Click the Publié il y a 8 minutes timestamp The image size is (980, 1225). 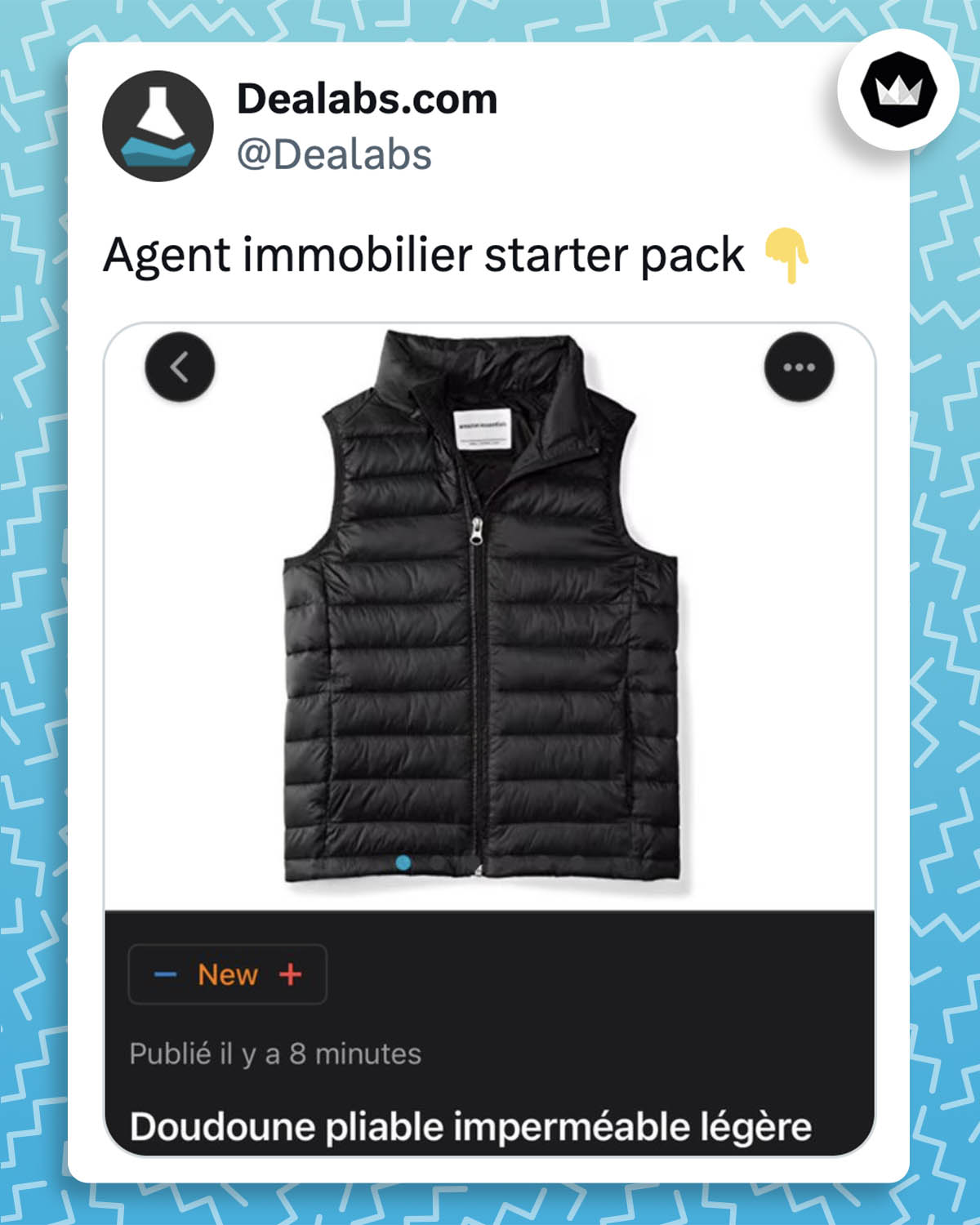[x=276, y=1055]
